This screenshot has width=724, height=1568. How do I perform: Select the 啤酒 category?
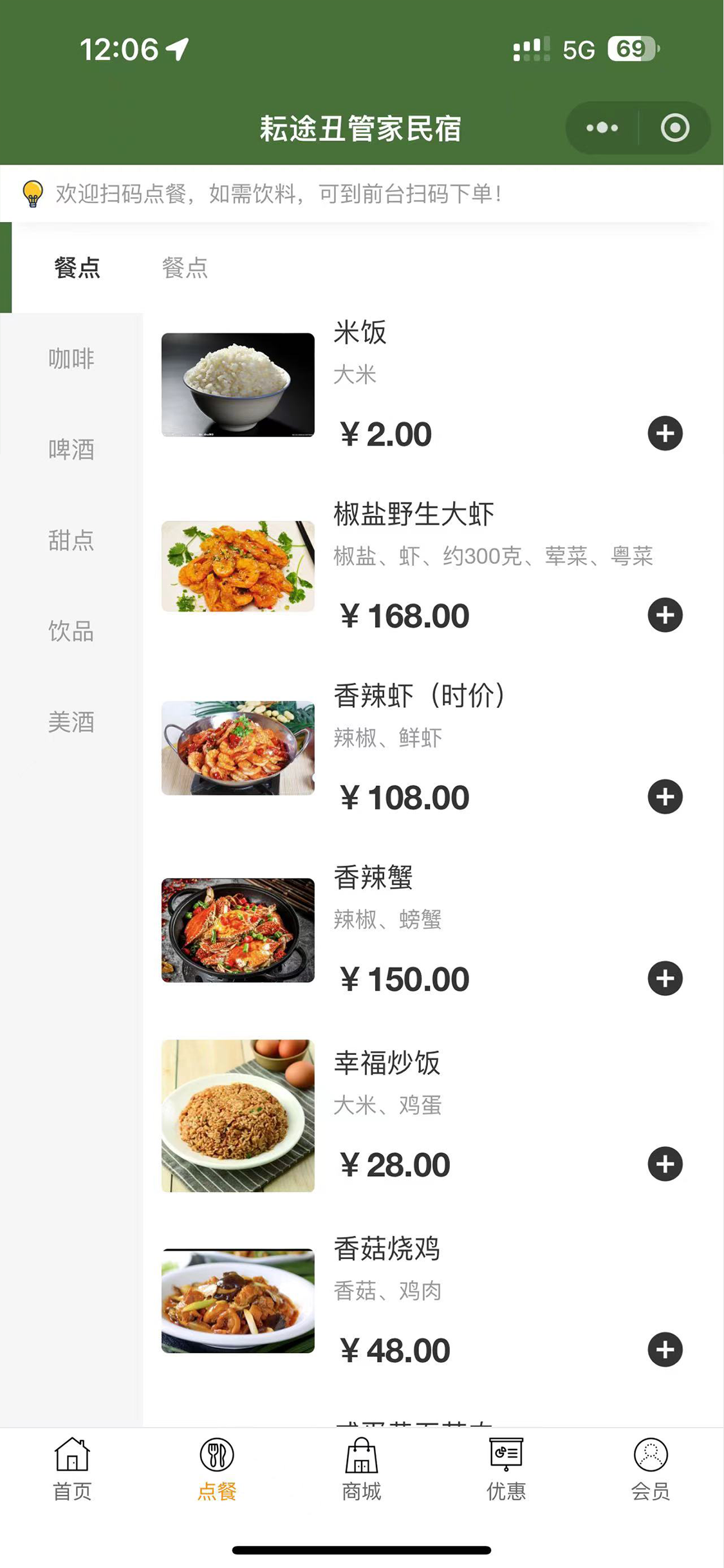tap(71, 449)
